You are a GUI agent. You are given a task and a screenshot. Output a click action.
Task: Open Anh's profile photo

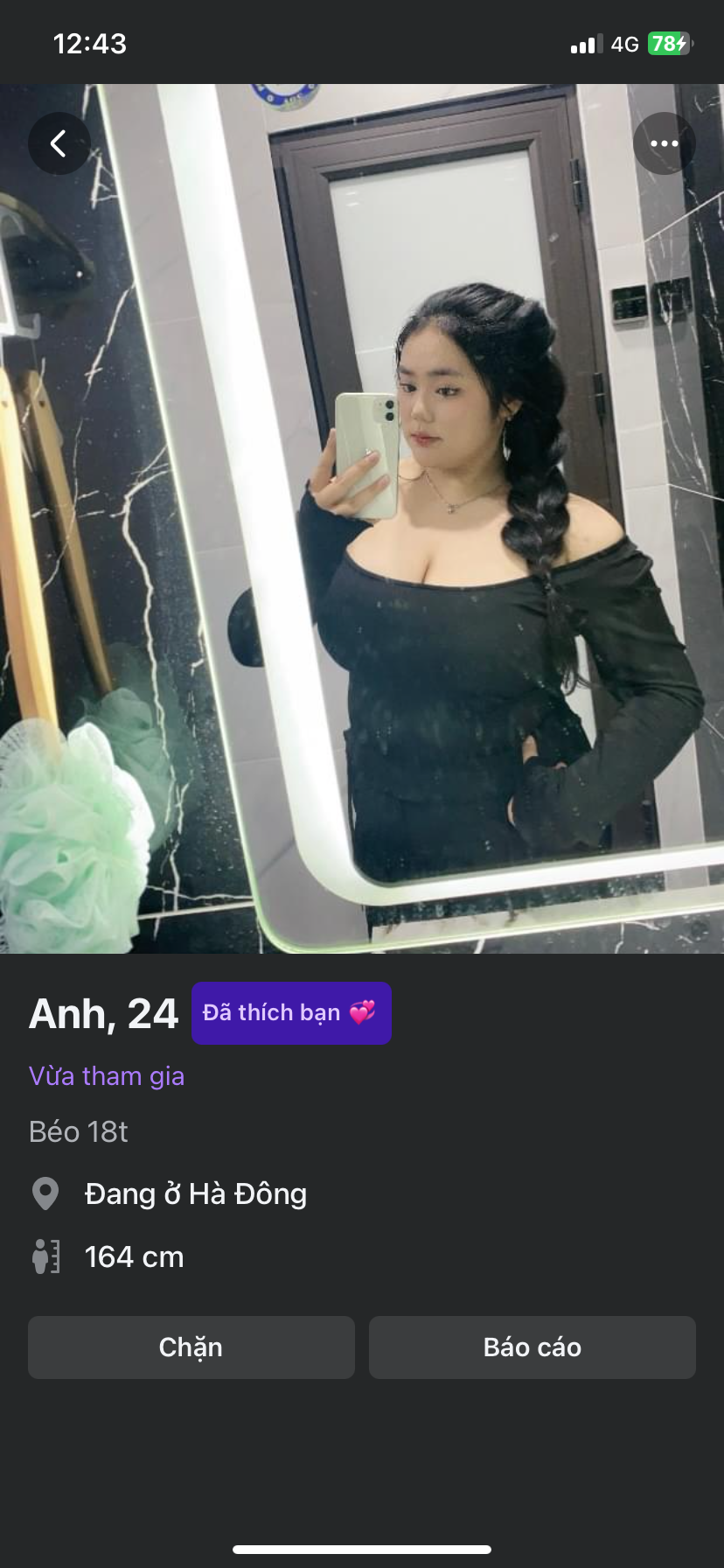pos(362,519)
